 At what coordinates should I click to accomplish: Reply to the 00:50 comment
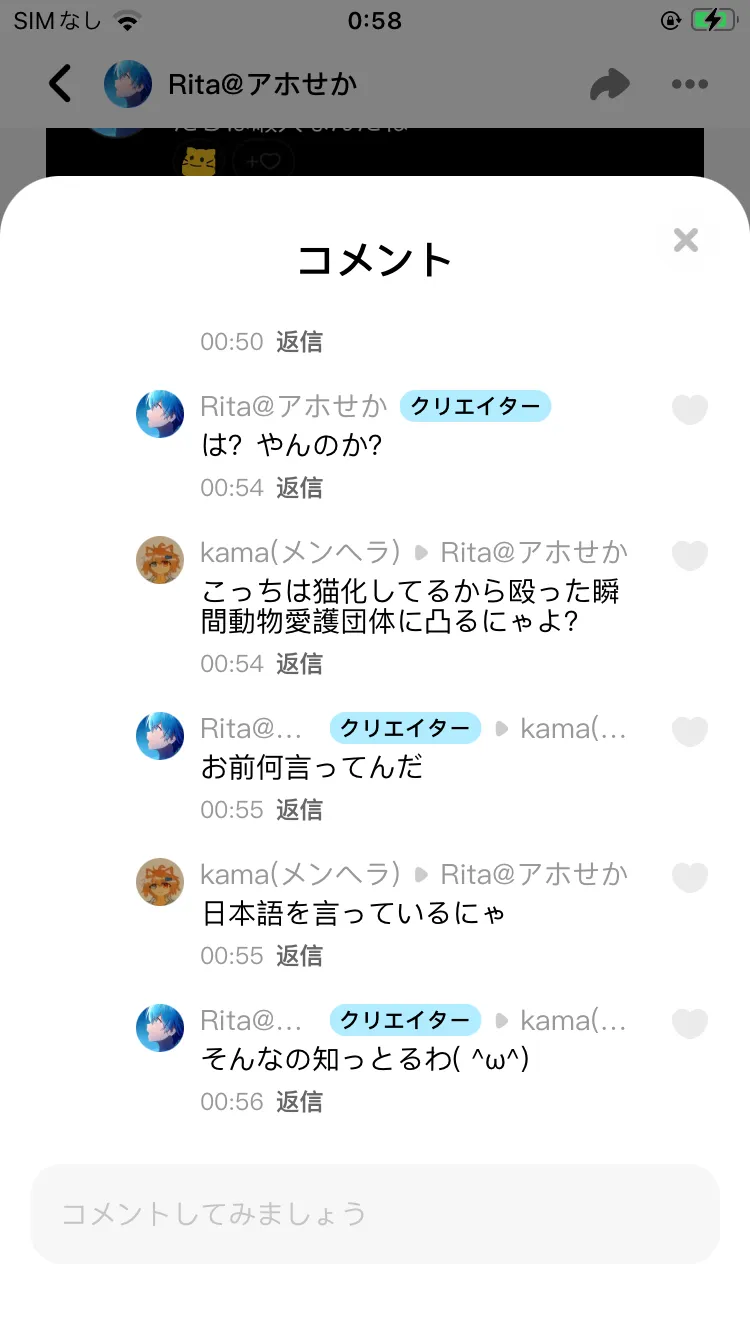click(x=299, y=342)
